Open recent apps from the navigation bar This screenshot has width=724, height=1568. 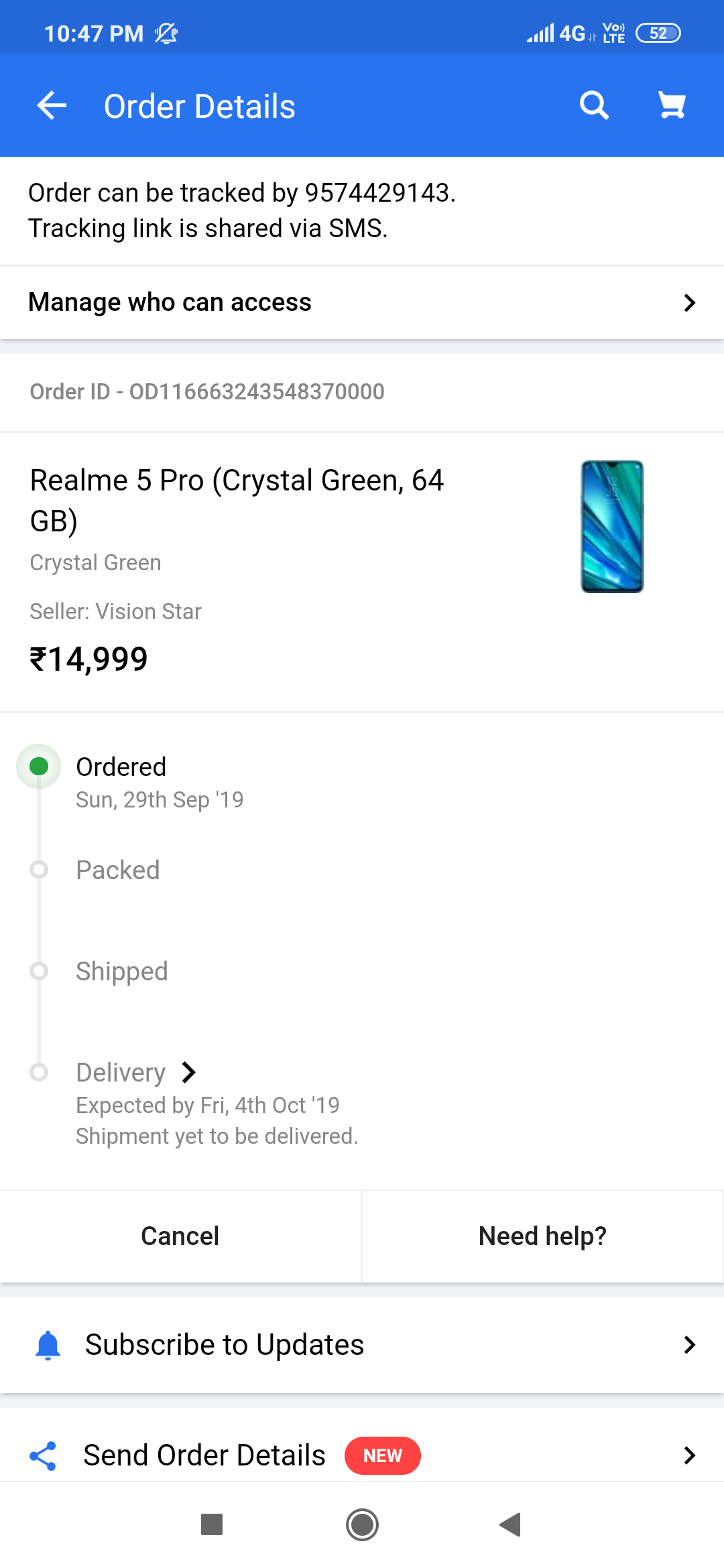(x=212, y=1524)
